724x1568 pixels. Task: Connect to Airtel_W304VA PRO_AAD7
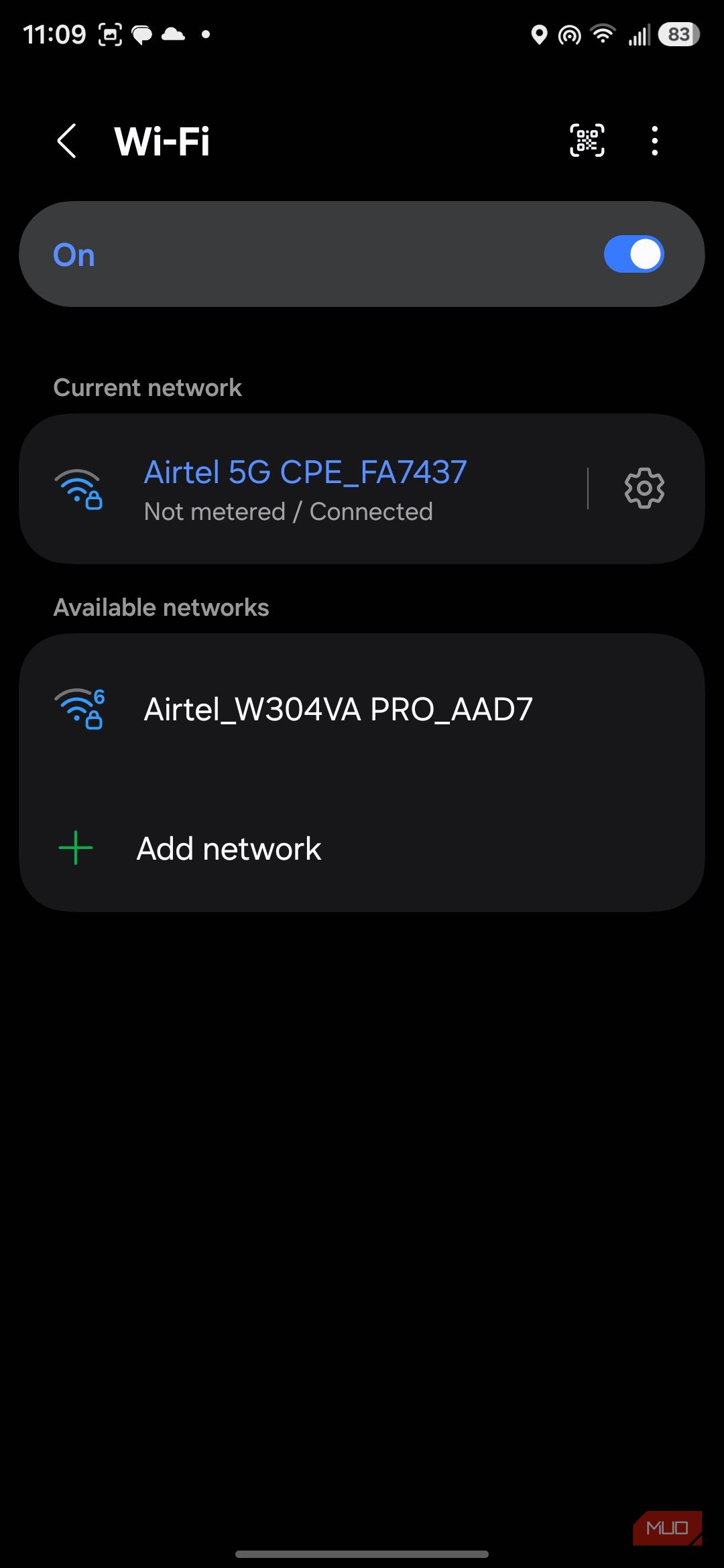[x=362, y=709]
